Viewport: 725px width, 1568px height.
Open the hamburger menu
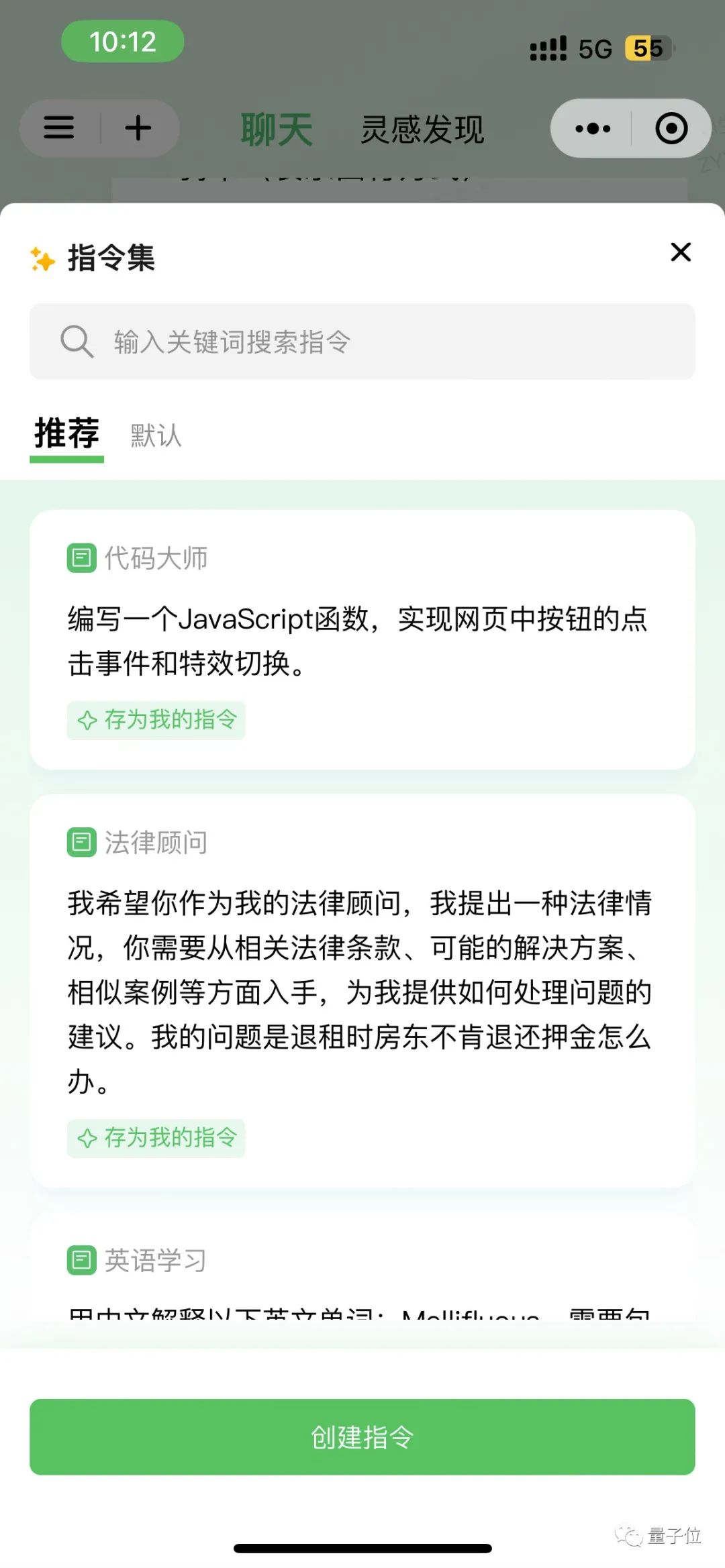59,127
